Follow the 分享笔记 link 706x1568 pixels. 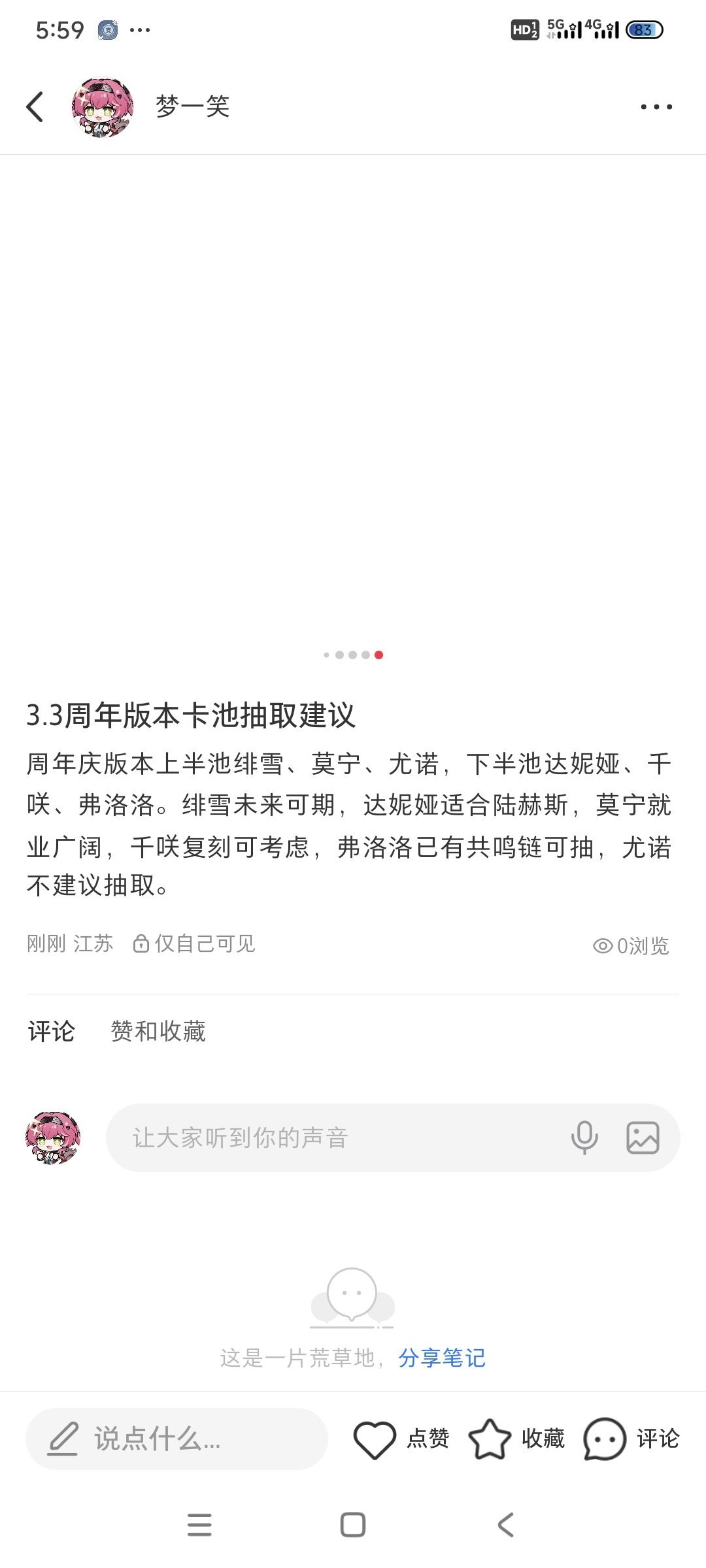click(x=442, y=1358)
